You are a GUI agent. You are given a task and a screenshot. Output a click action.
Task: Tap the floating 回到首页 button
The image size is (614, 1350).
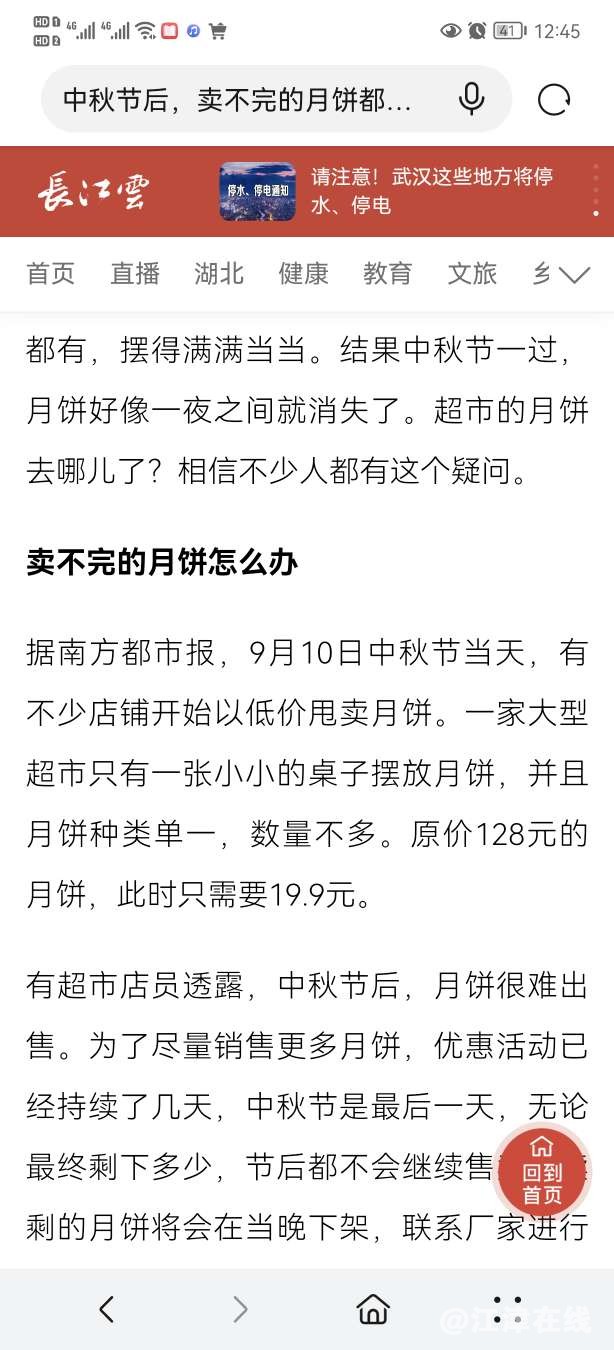(x=542, y=1171)
